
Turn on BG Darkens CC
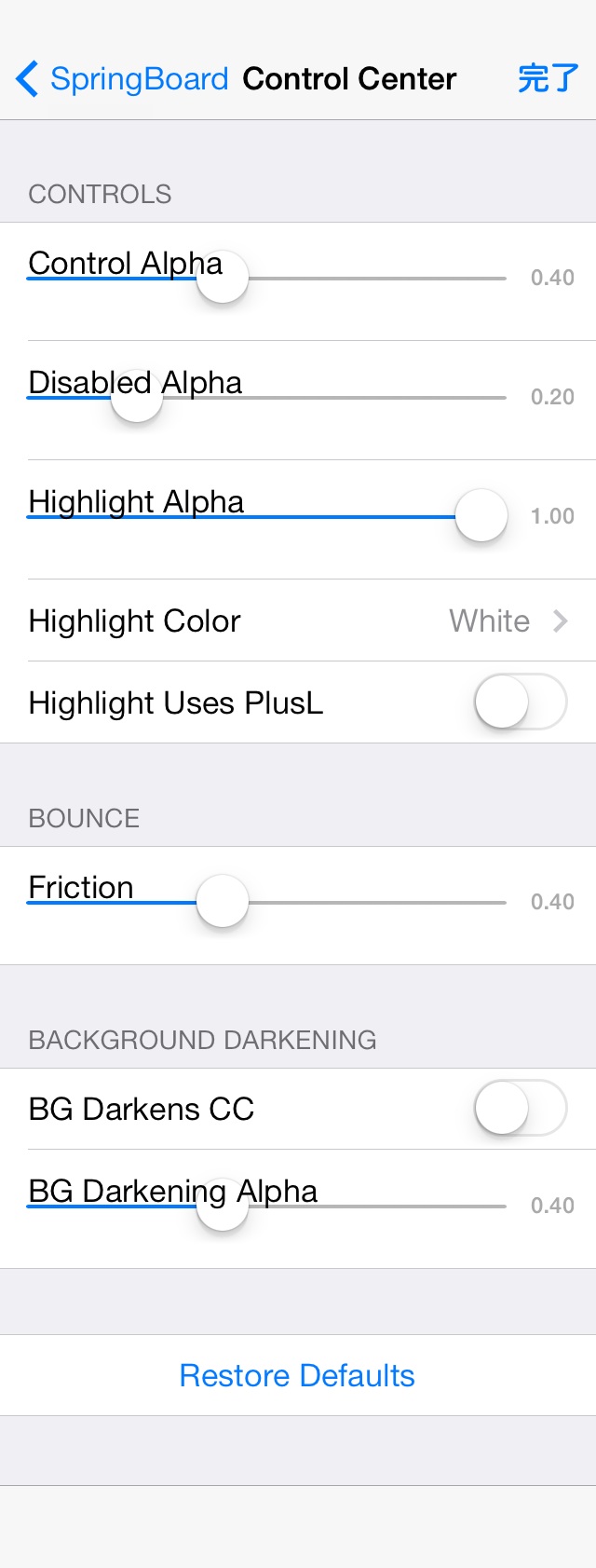click(x=520, y=1109)
